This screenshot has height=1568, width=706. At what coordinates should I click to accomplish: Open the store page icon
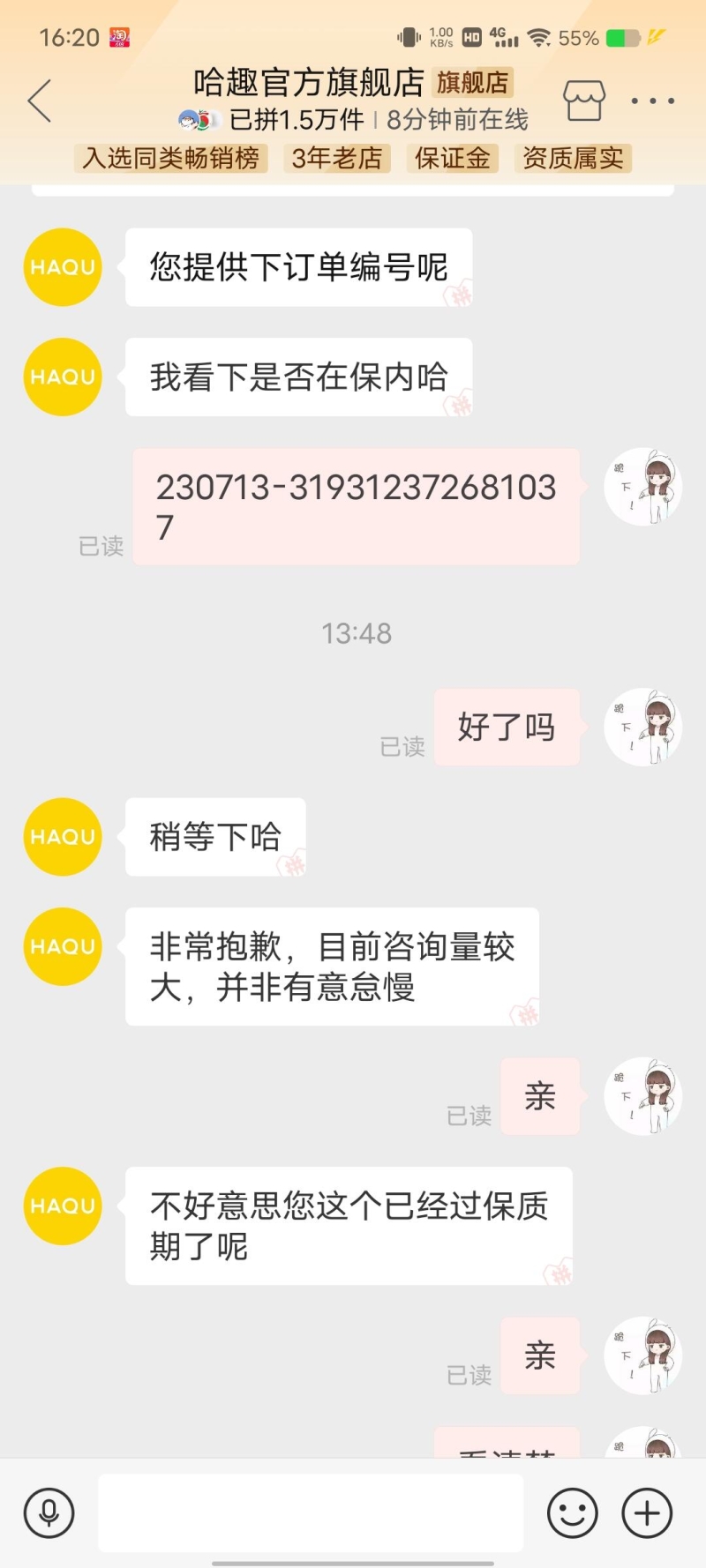point(583,101)
